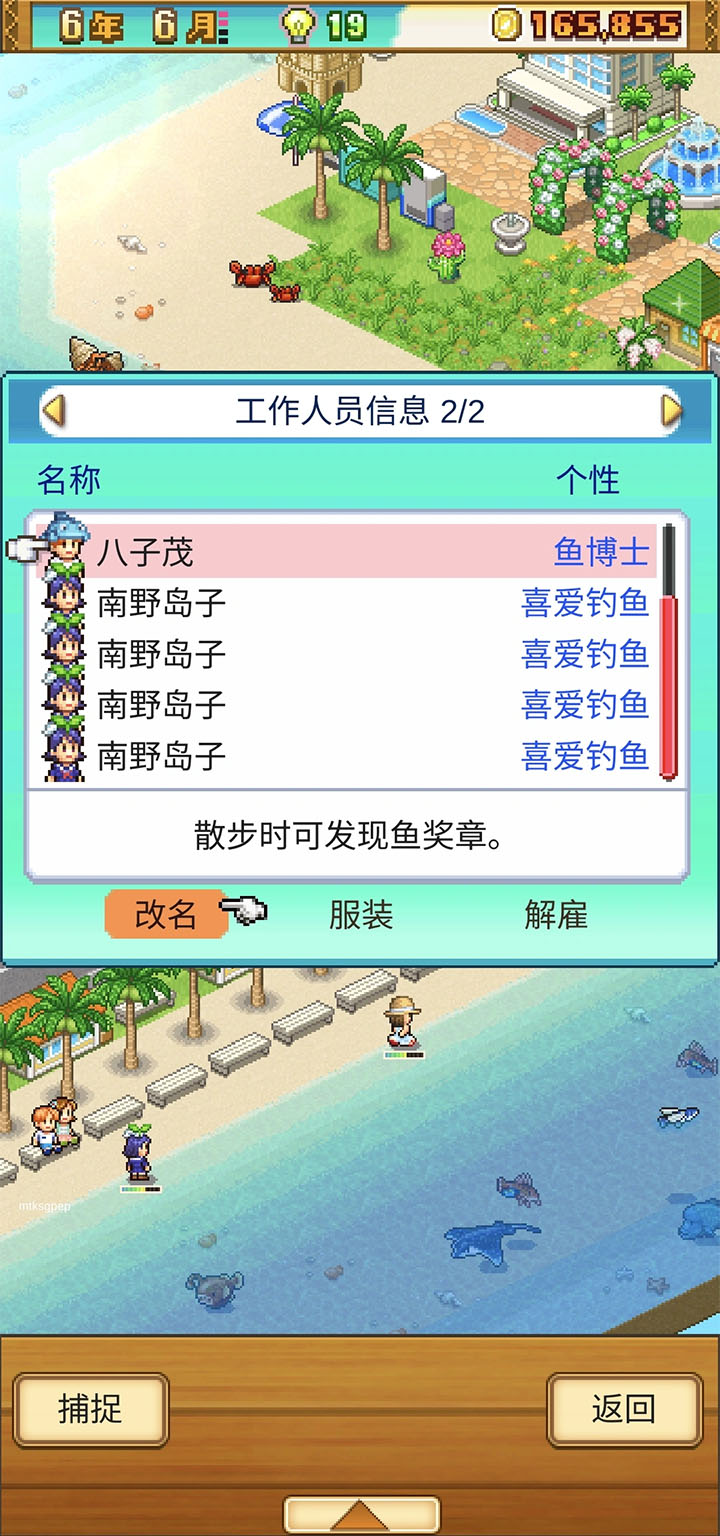Tap the 捕捉 button

(90, 1409)
